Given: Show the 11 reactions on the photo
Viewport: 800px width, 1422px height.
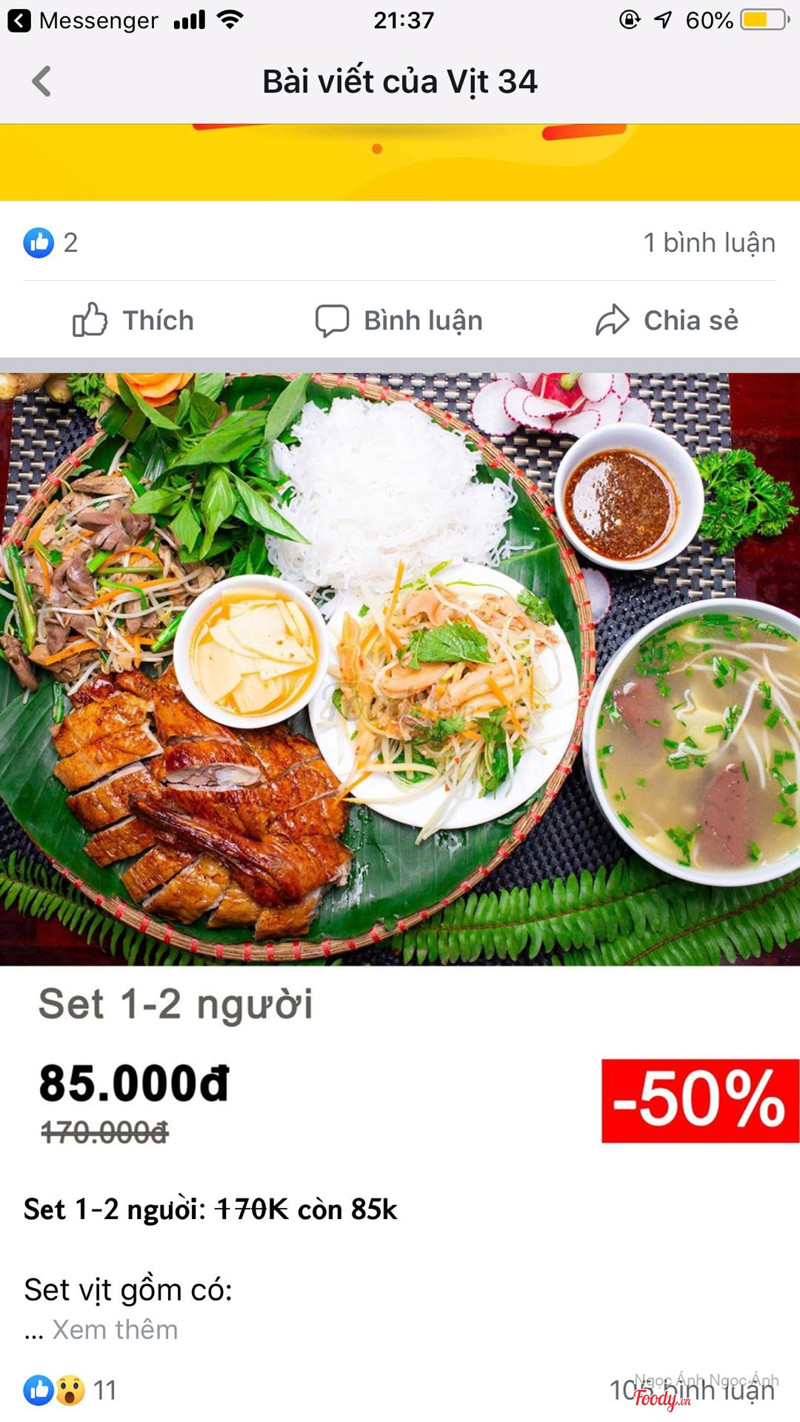Looking at the screenshot, I should tap(71, 1390).
